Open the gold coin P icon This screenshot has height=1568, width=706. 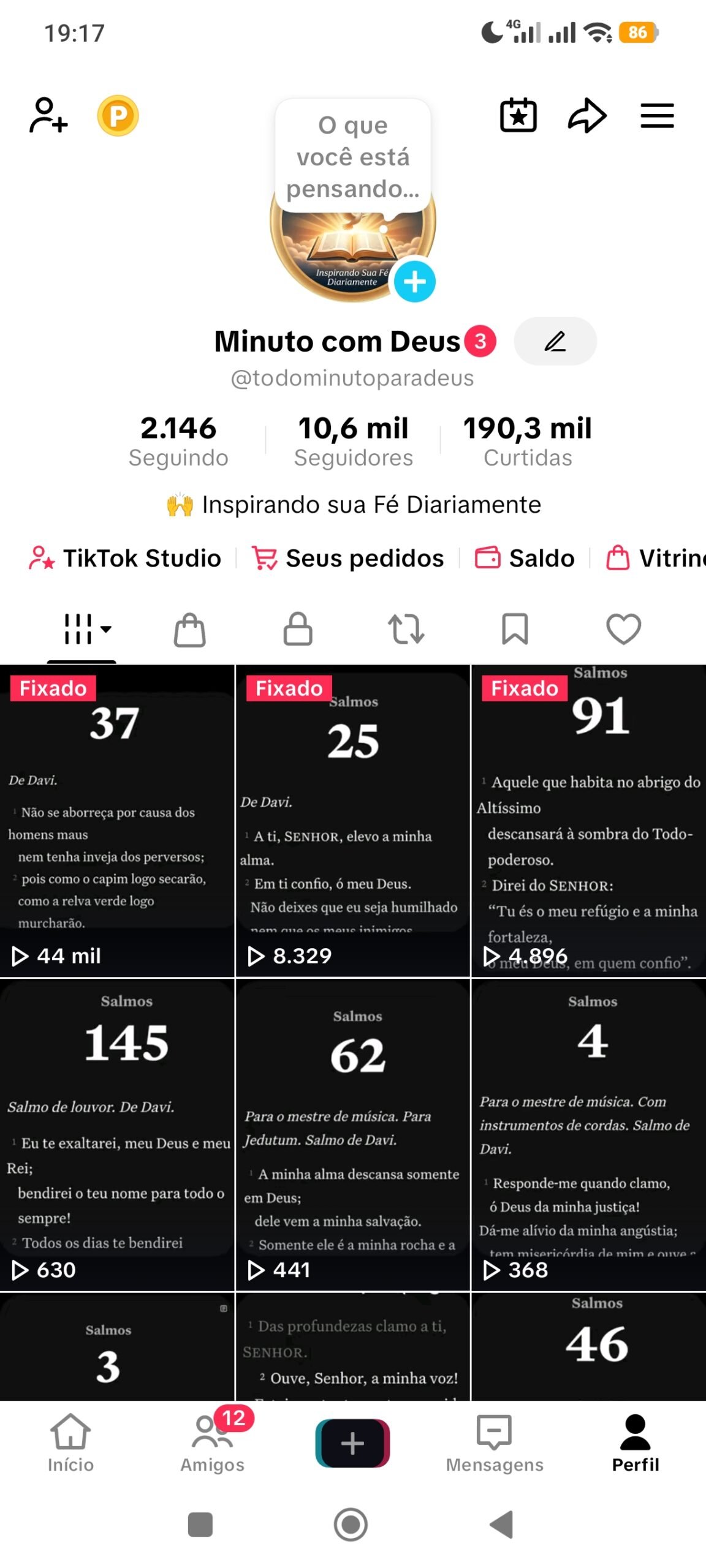pos(118,115)
